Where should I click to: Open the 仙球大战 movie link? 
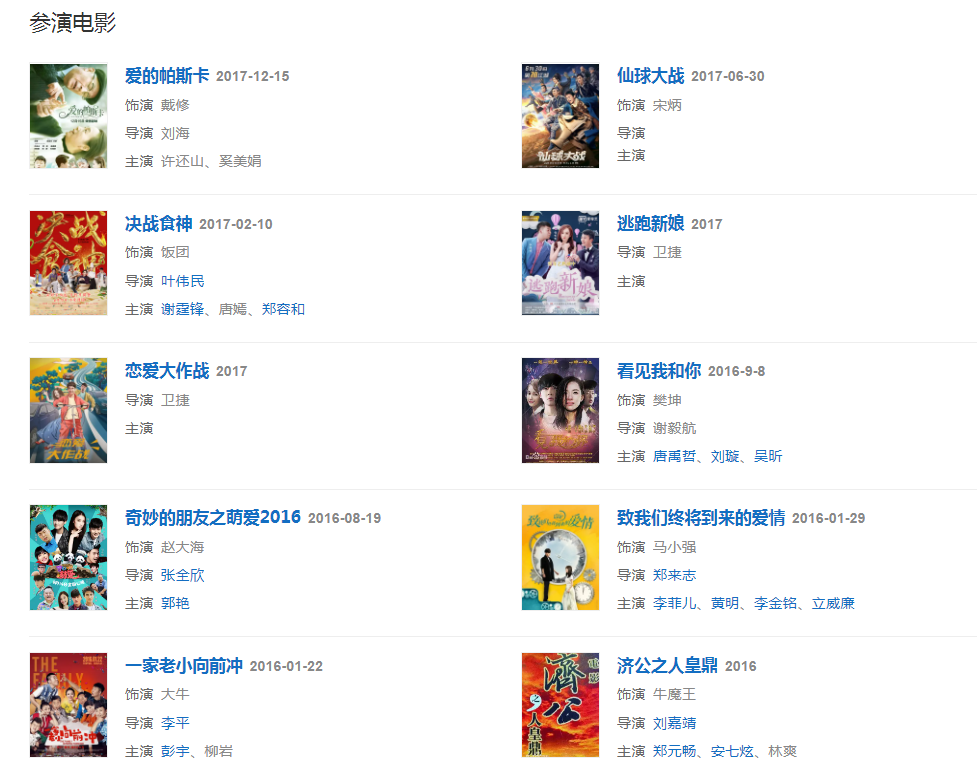click(x=650, y=76)
